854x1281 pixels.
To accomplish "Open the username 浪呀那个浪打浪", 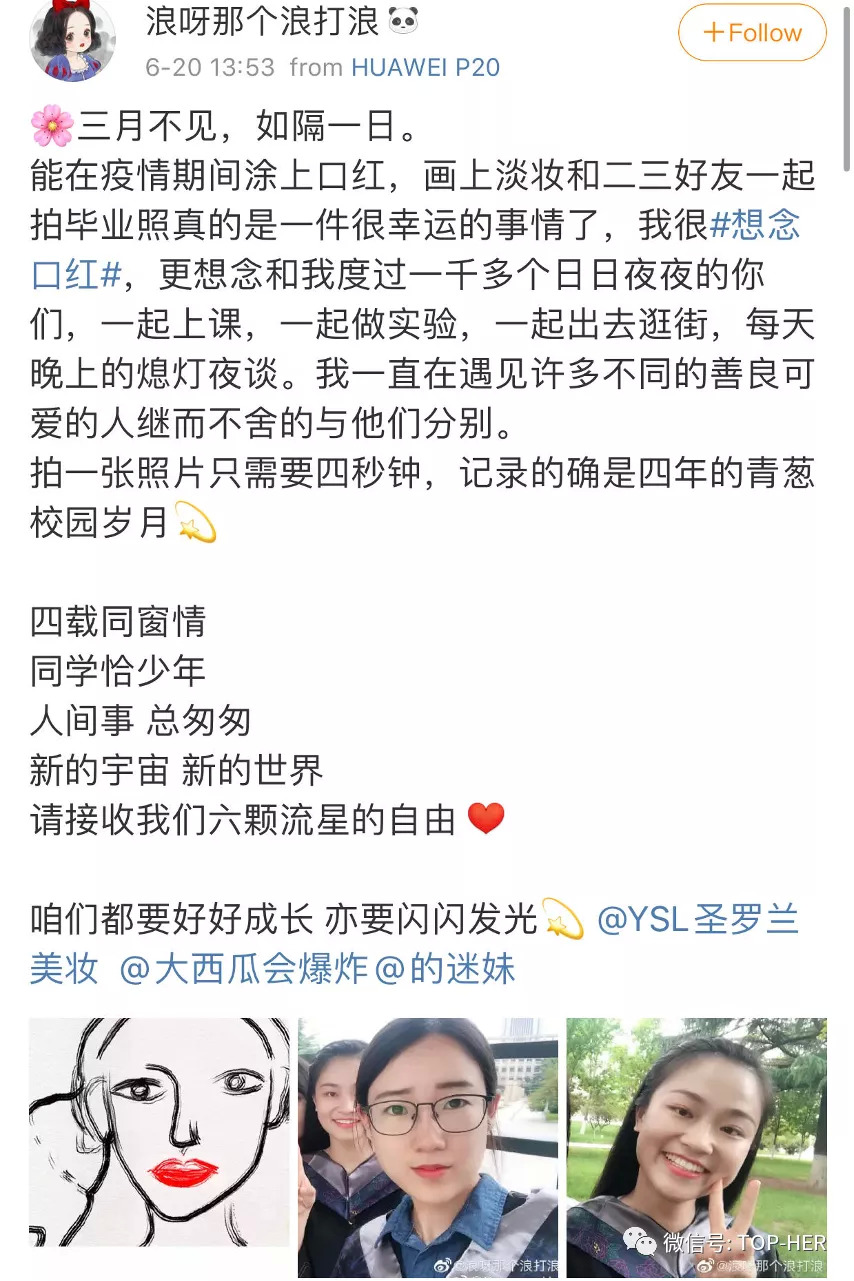I will tap(262, 21).
